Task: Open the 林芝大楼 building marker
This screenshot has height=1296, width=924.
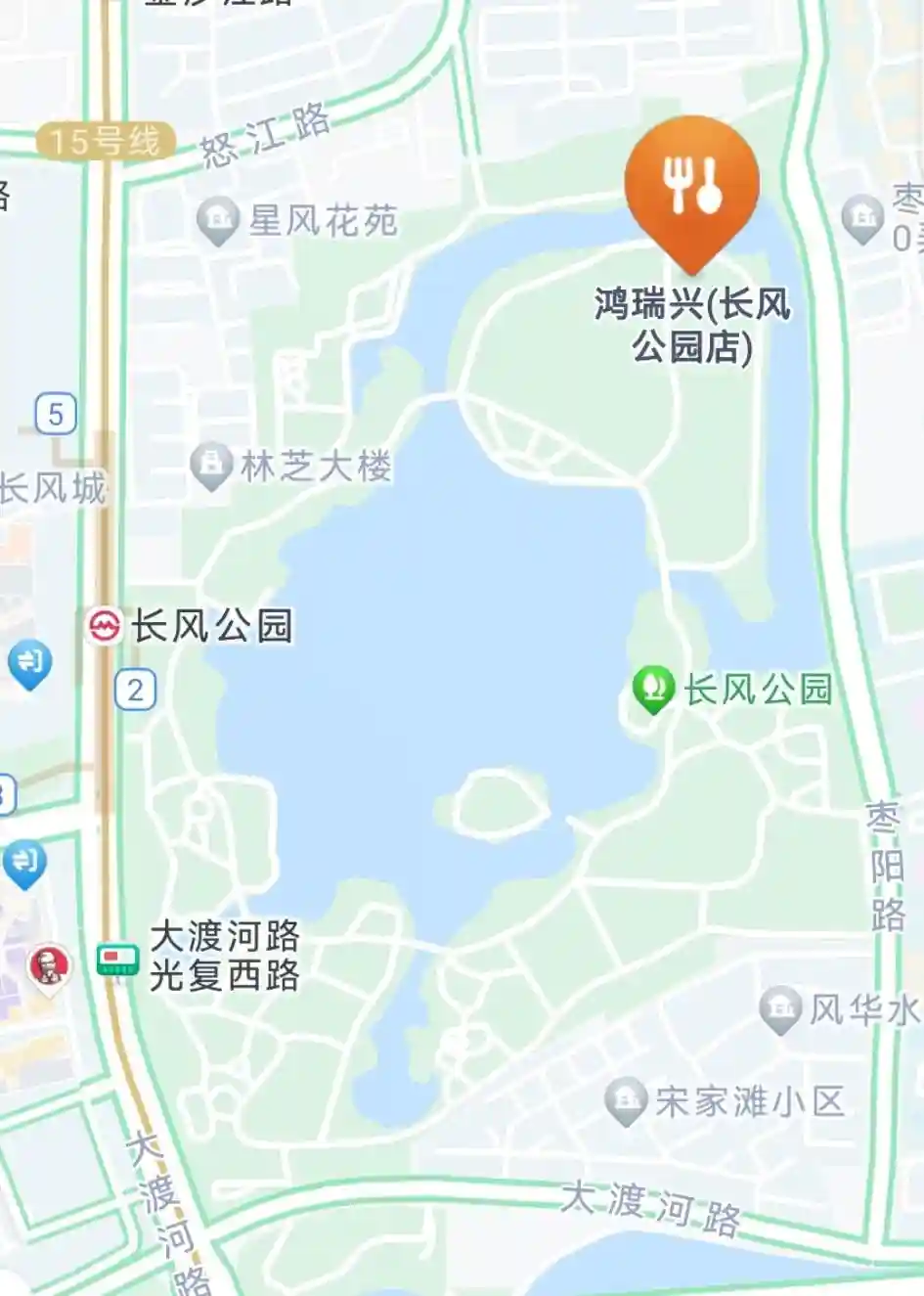Action: pyautogui.click(x=211, y=466)
